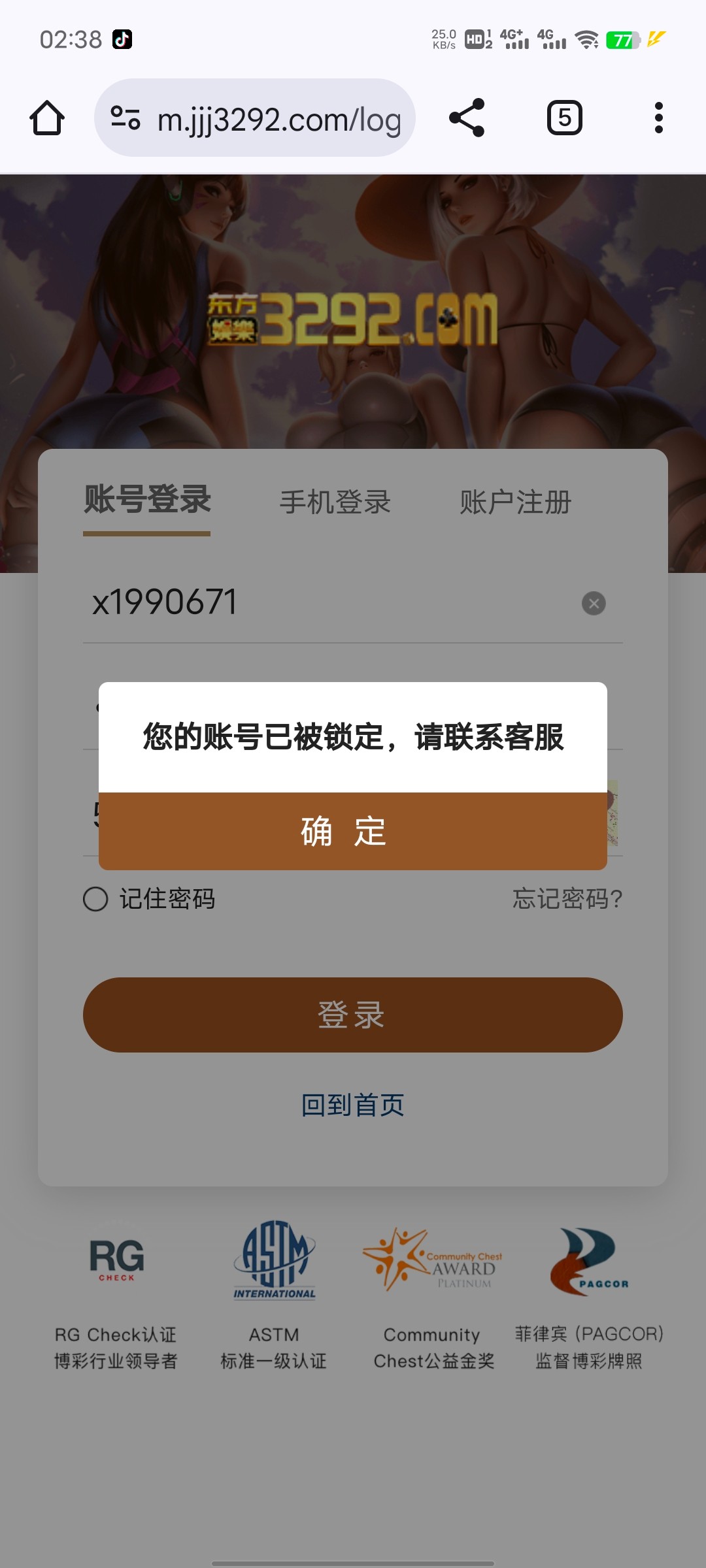706x1568 pixels.
Task: Enable the 记住密码 option
Action: 95,899
